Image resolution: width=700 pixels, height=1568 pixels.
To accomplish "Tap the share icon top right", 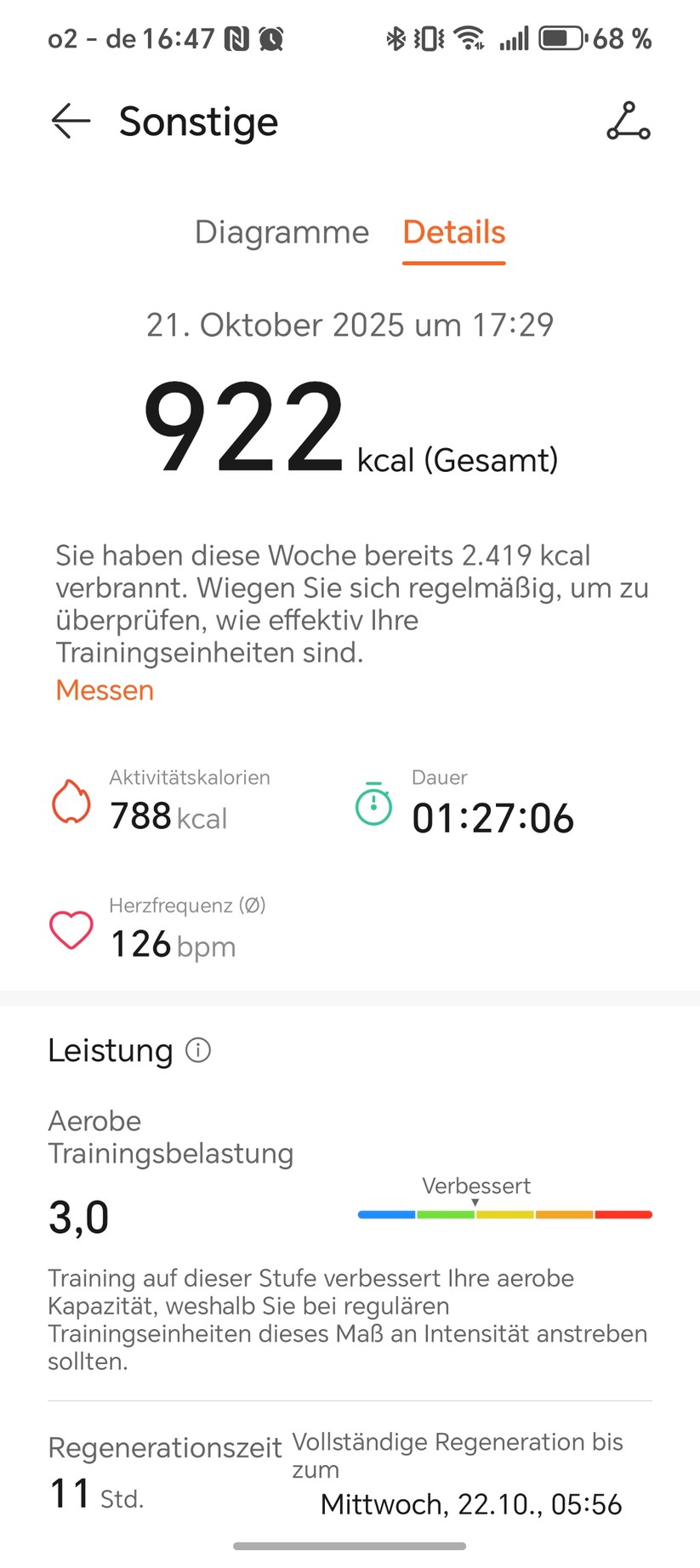I will click(628, 122).
